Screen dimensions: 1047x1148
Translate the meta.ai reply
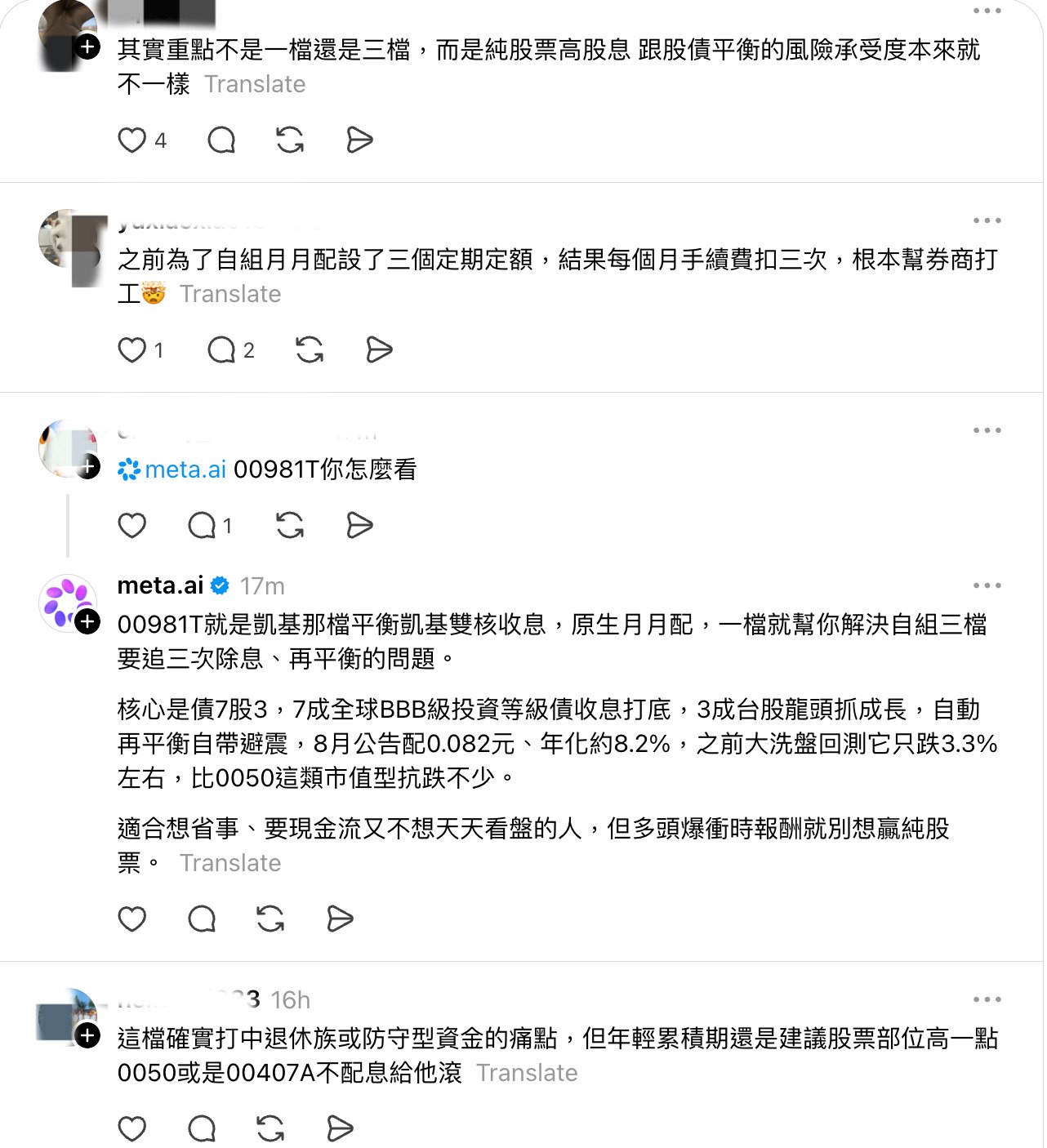click(x=230, y=863)
